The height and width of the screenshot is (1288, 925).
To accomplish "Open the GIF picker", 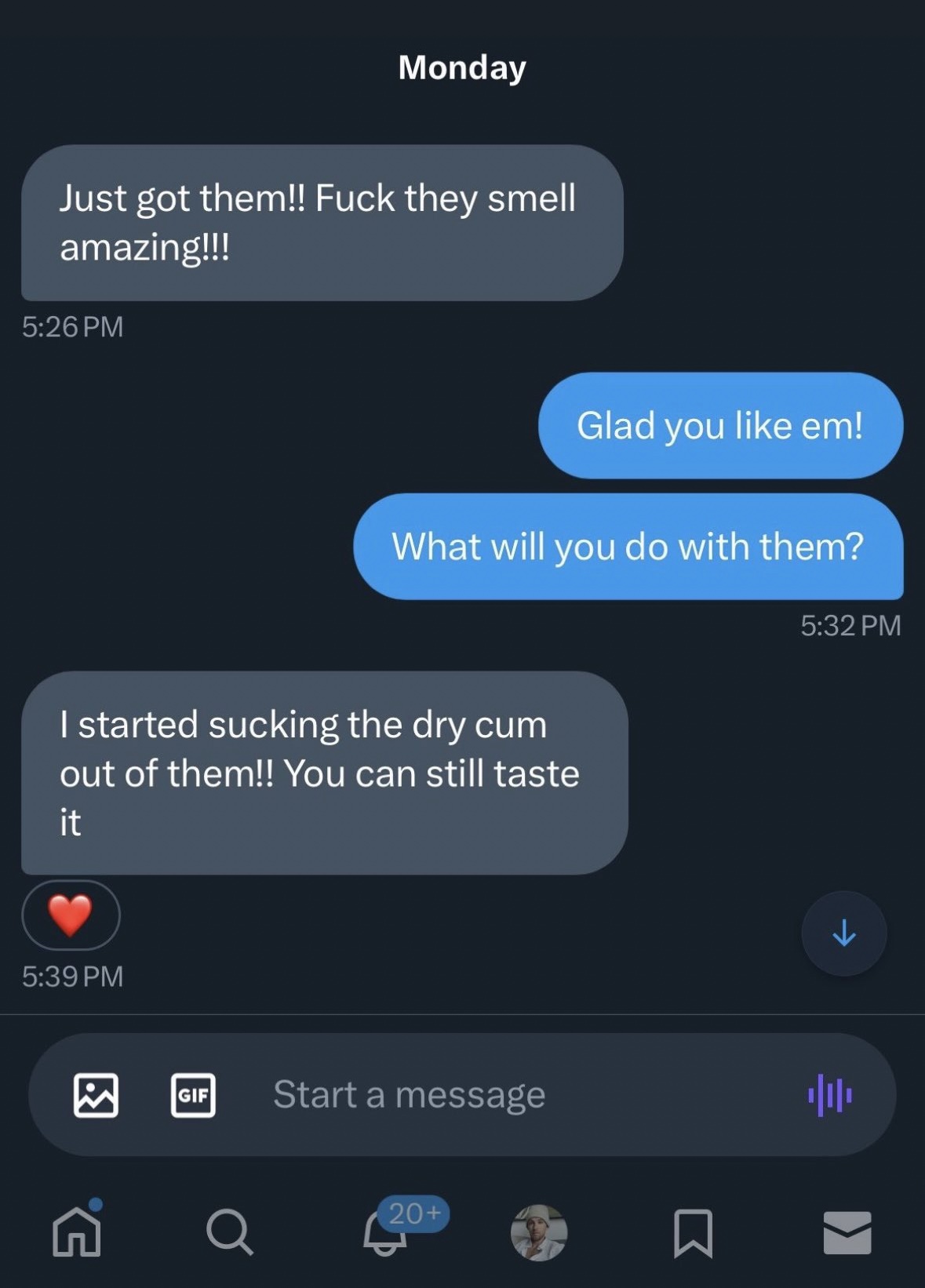I will (193, 1094).
